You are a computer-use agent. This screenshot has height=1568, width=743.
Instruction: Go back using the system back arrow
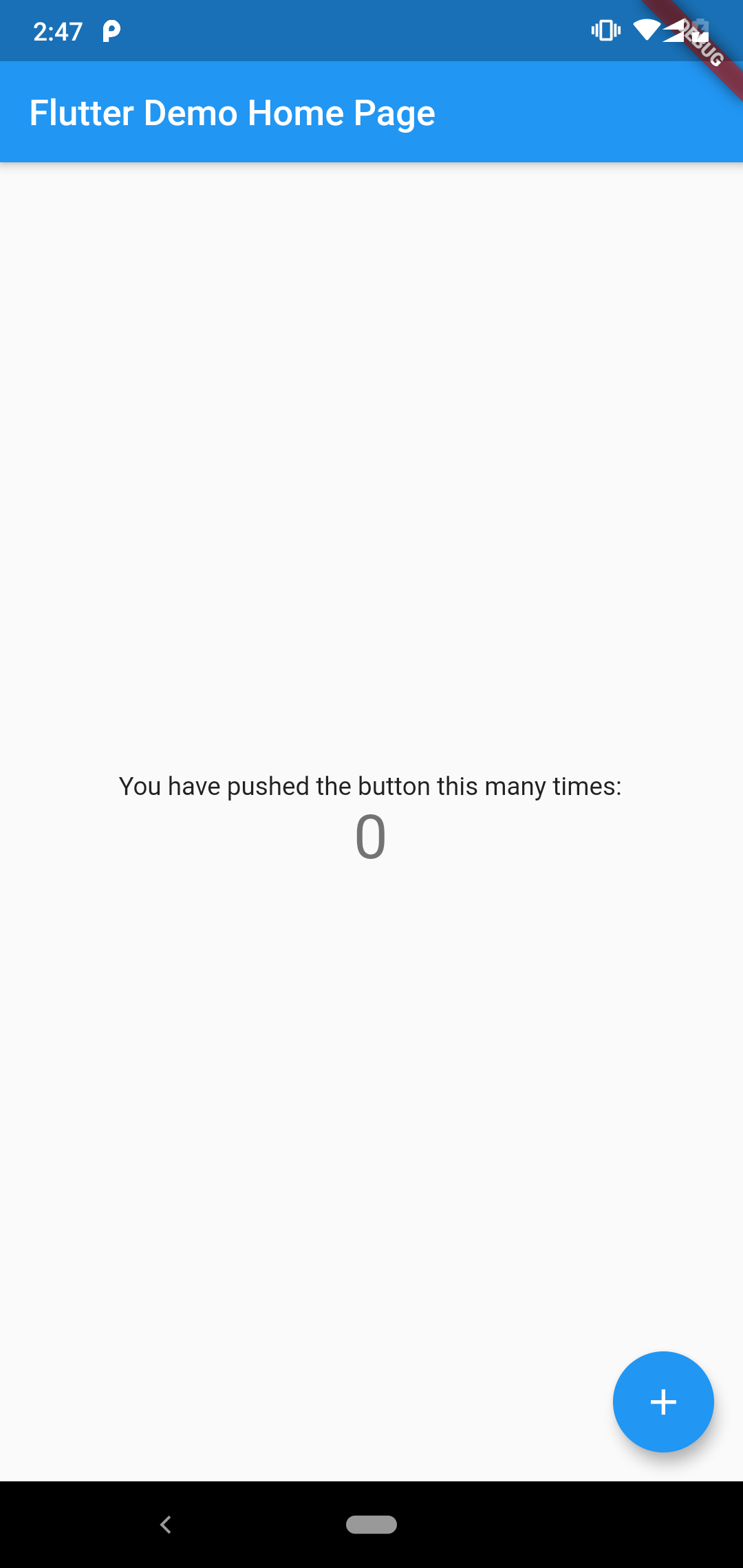(165, 1525)
